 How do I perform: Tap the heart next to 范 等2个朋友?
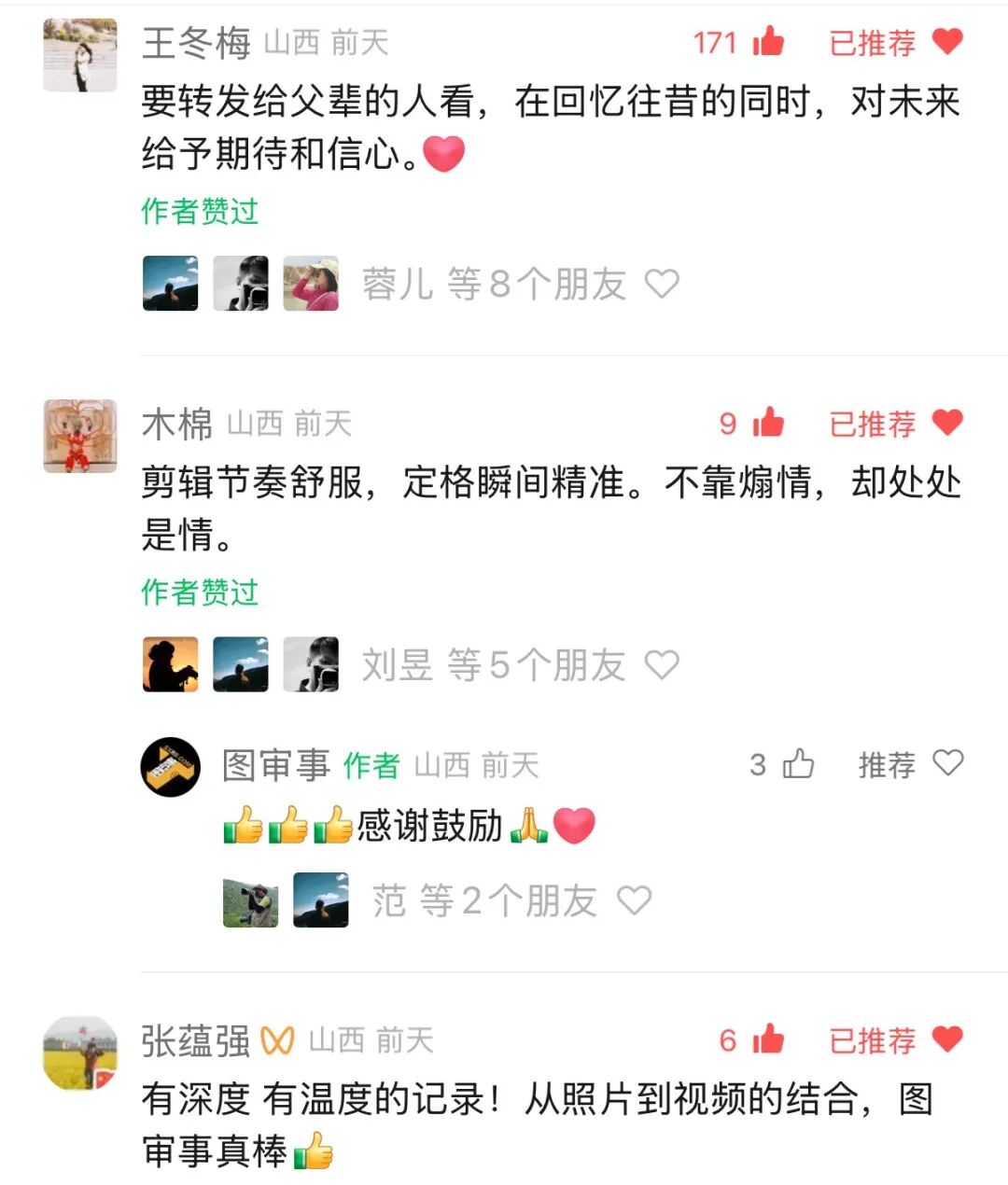[634, 900]
